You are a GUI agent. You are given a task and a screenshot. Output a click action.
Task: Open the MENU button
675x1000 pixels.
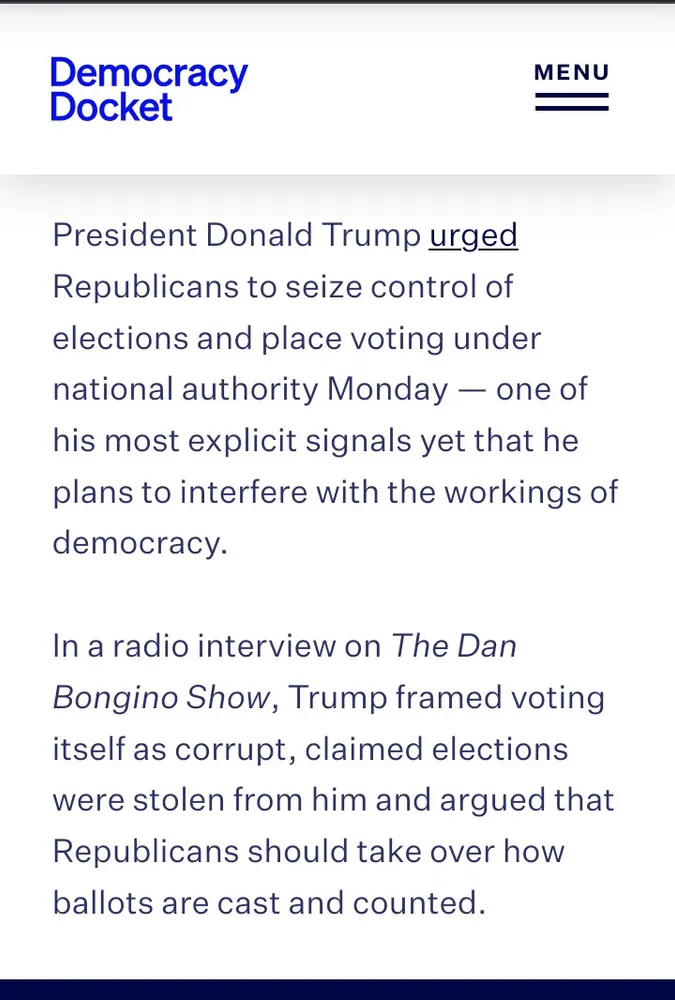coord(571,87)
